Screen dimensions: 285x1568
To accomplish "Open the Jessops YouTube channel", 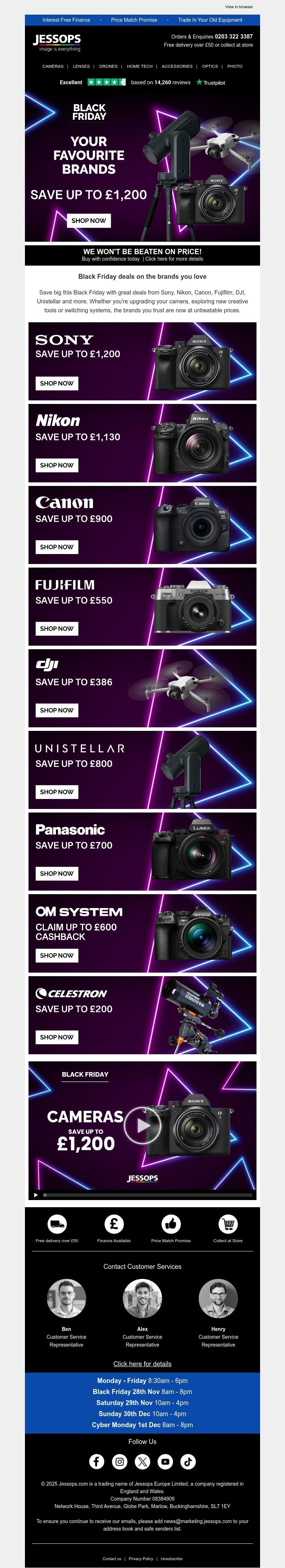I will click(x=165, y=1461).
